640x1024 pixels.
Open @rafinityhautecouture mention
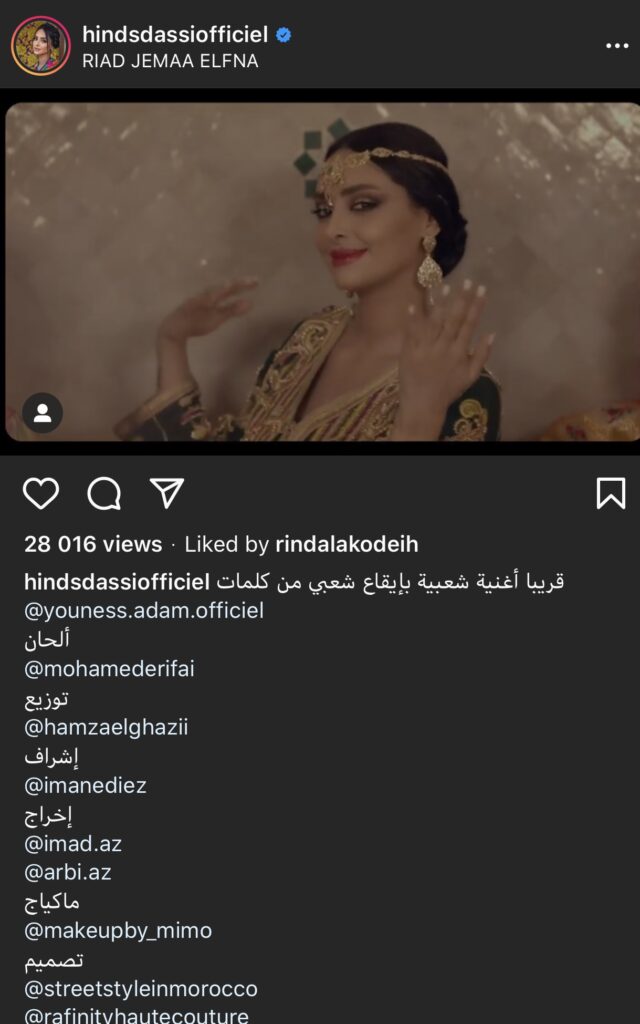click(x=136, y=1016)
